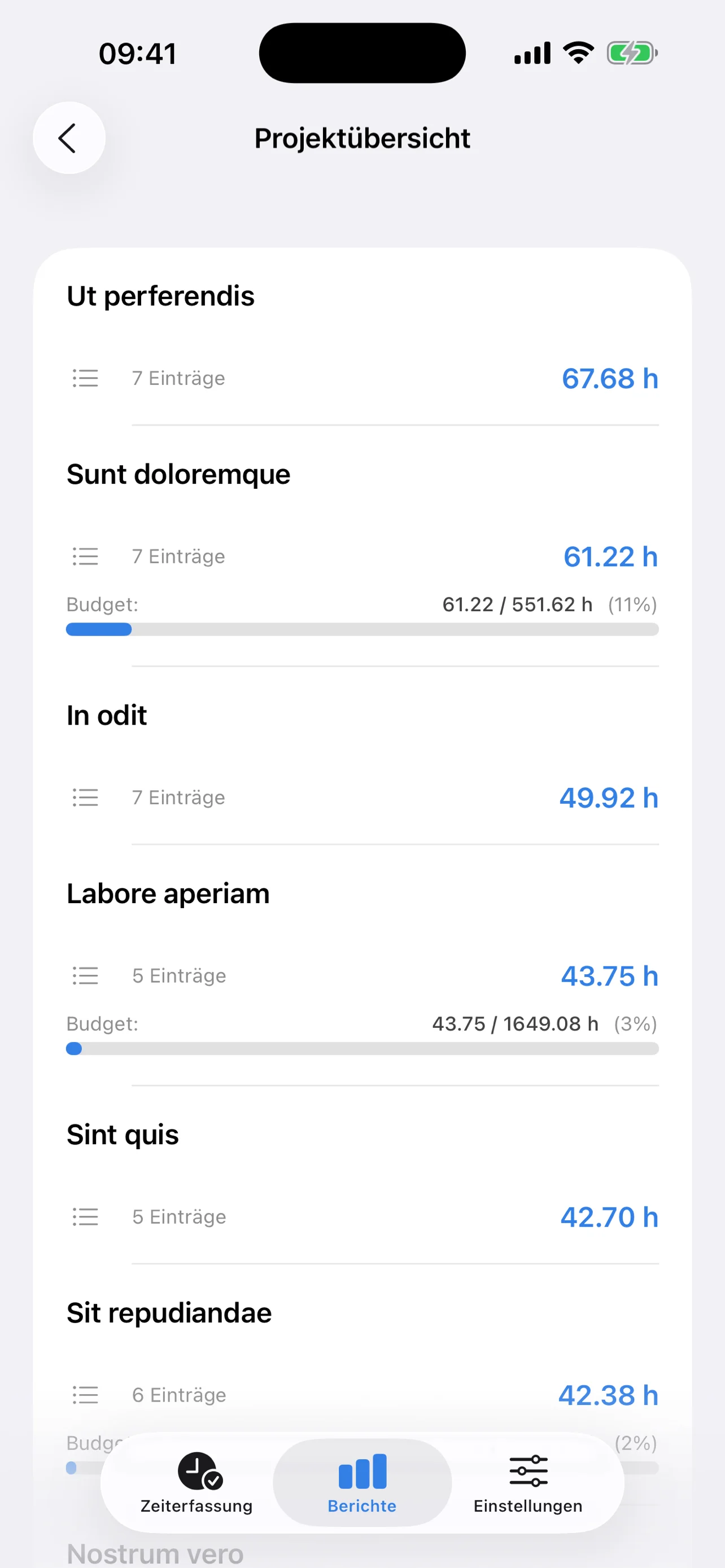Open the Einstellungen tab
Image resolution: width=725 pixels, height=1568 pixels.
[x=527, y=1506]
